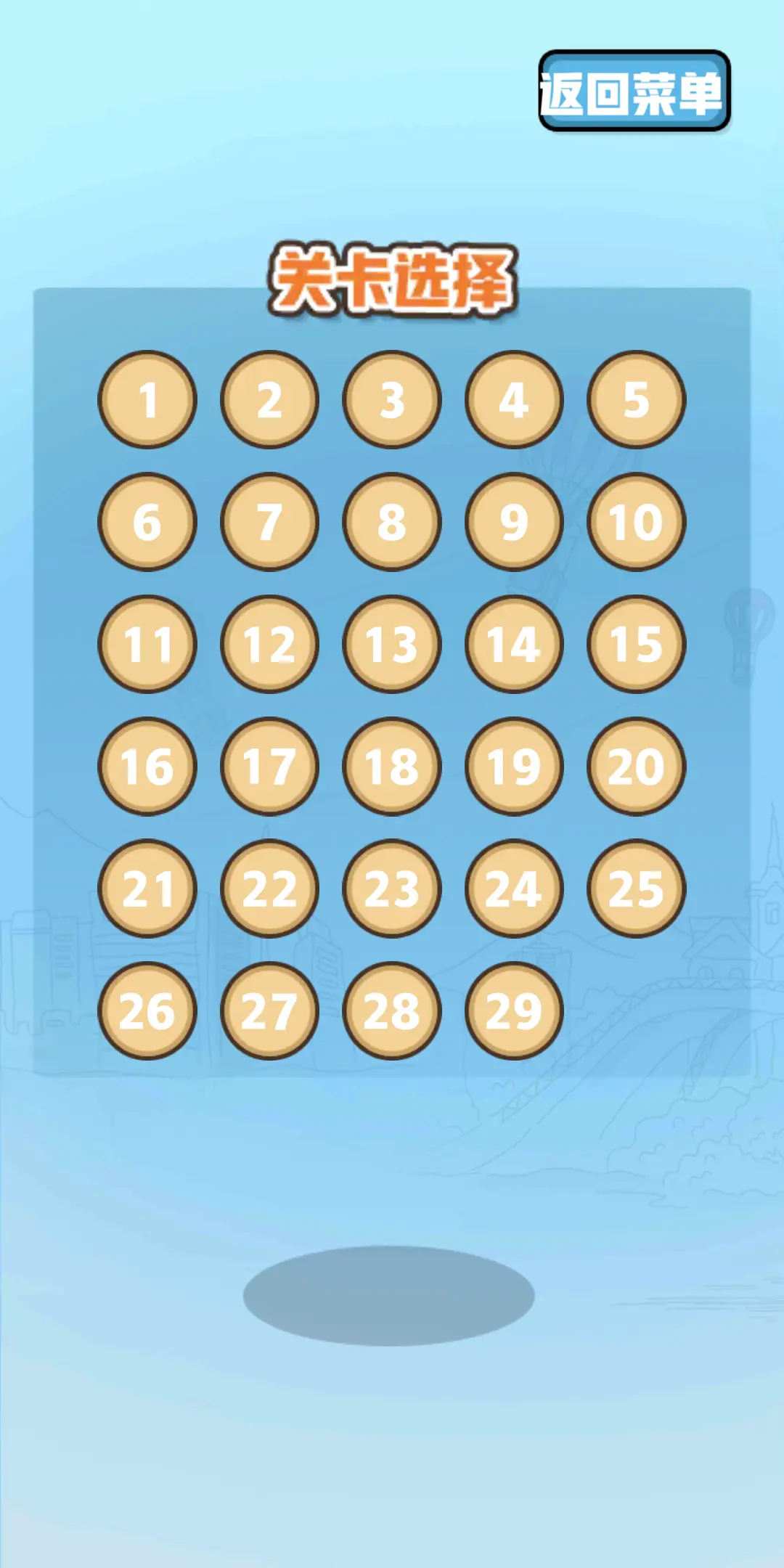Viewport: 784px width, 1568px height.
Task: Open level 3
Action: point(392,399)
